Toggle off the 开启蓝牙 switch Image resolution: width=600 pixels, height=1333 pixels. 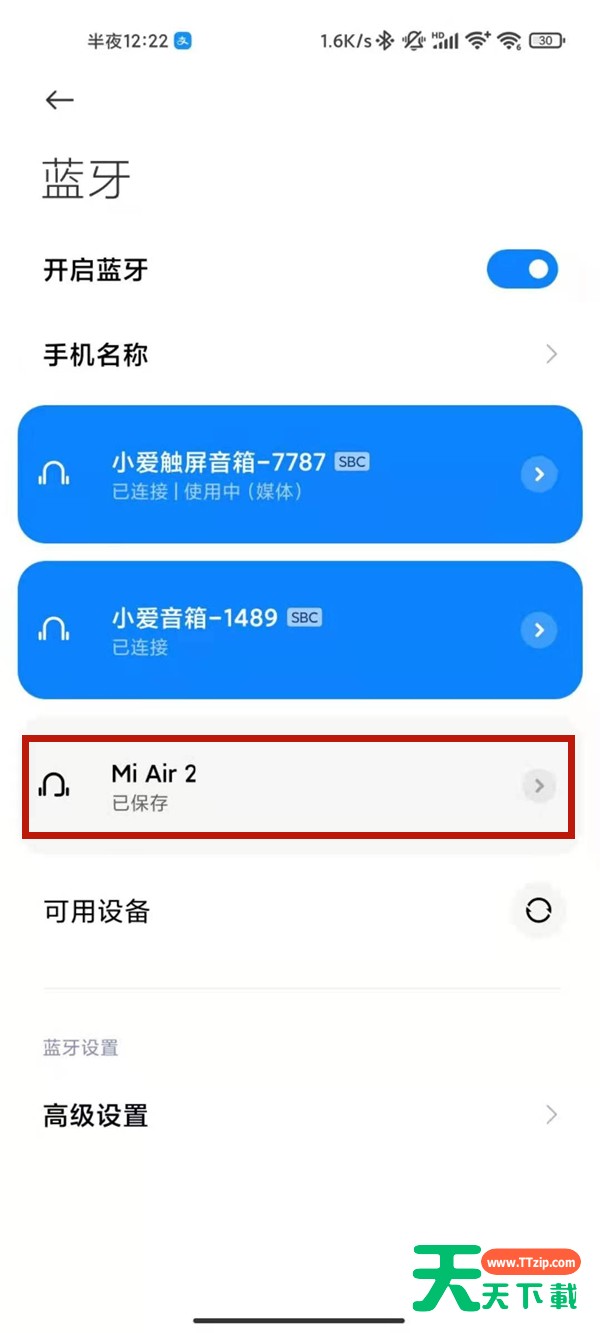[x=522, y=269]
